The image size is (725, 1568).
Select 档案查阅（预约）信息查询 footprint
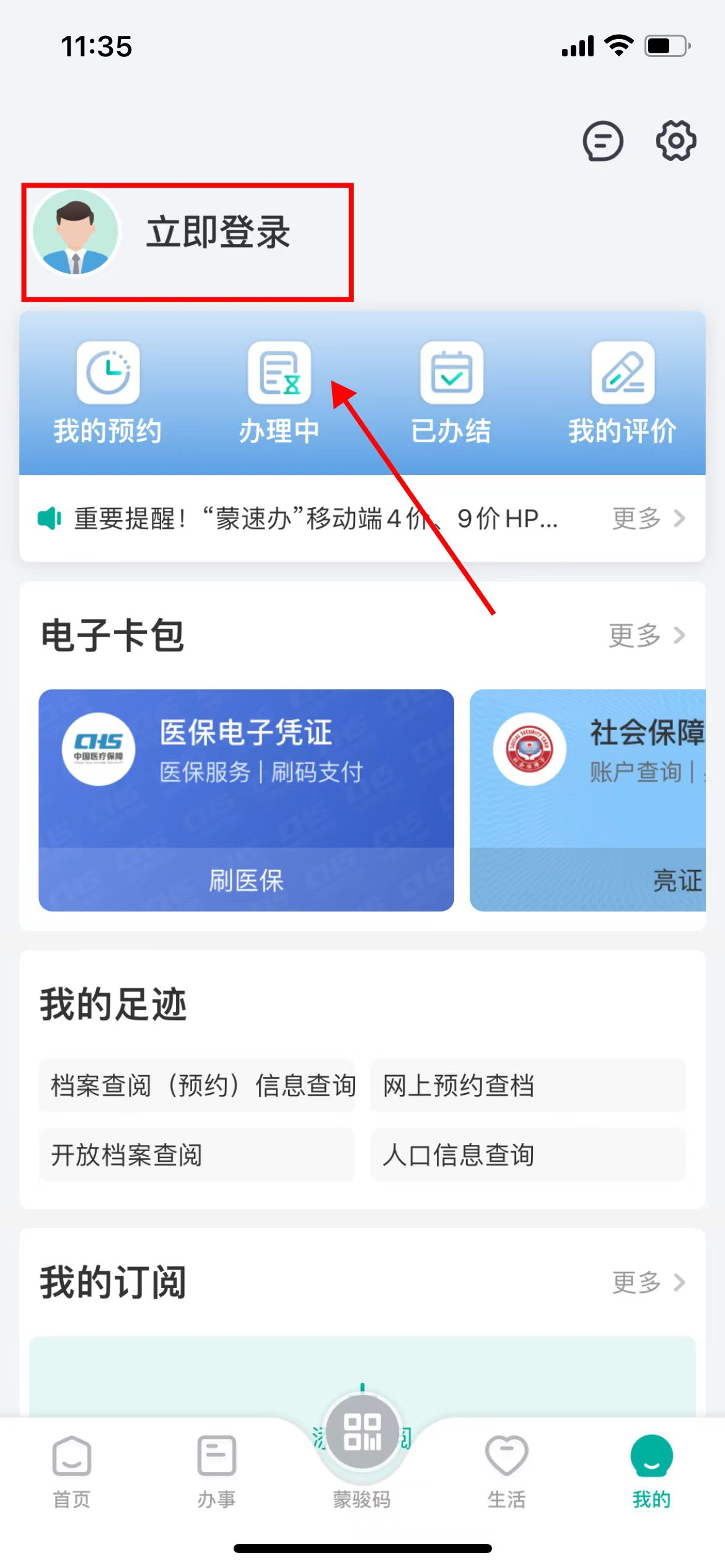(x=197, y=1086)
